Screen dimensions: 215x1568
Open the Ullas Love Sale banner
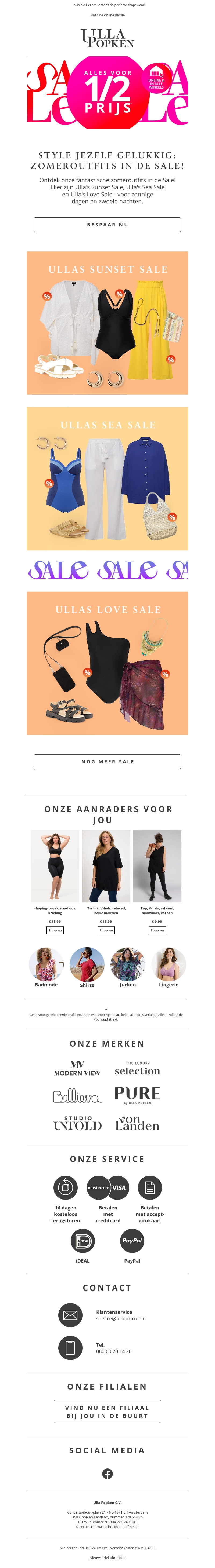coord(107,663)
